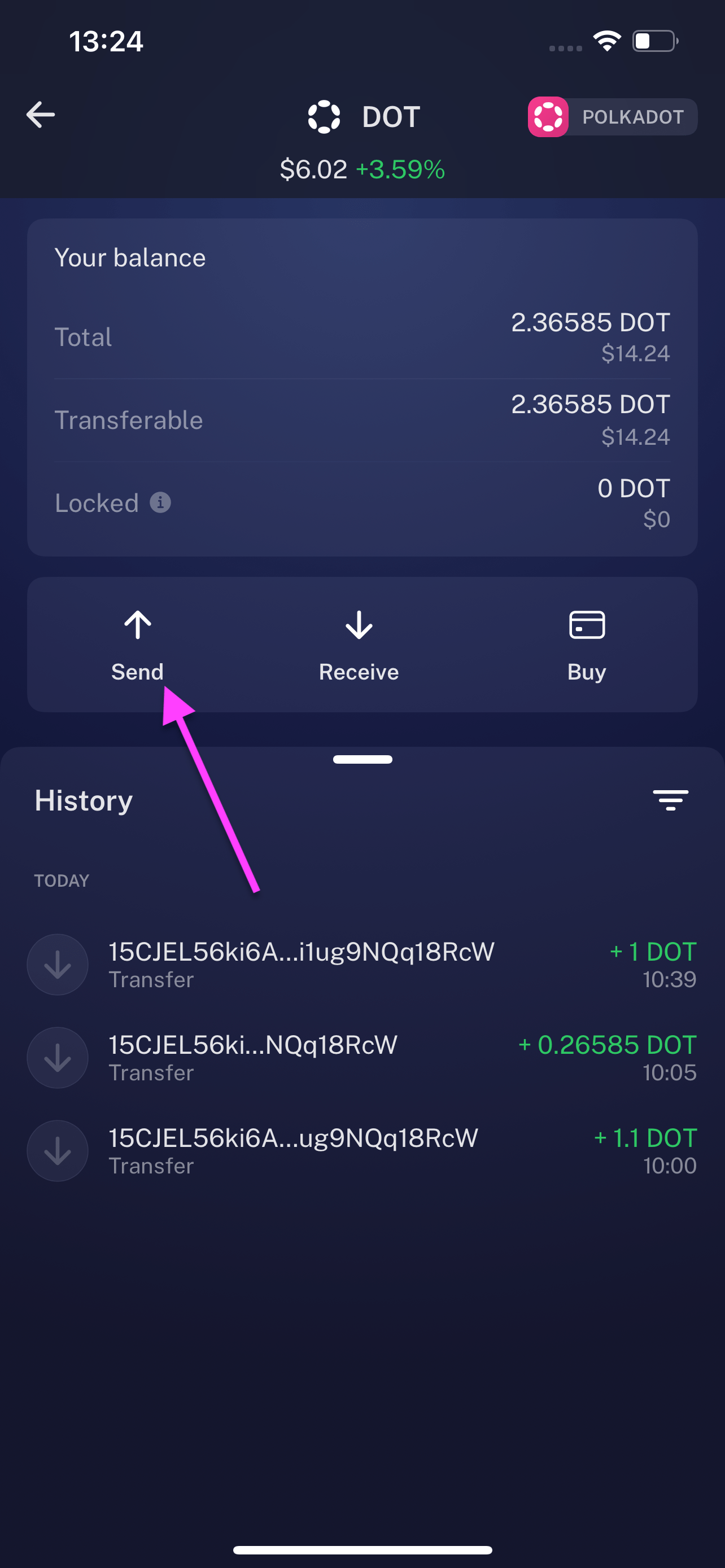The height and width of the screenshot is (1568, 725).
Task: Open the +1.1 DOT transfer at 10:00
Action: tap(362, 1151)
